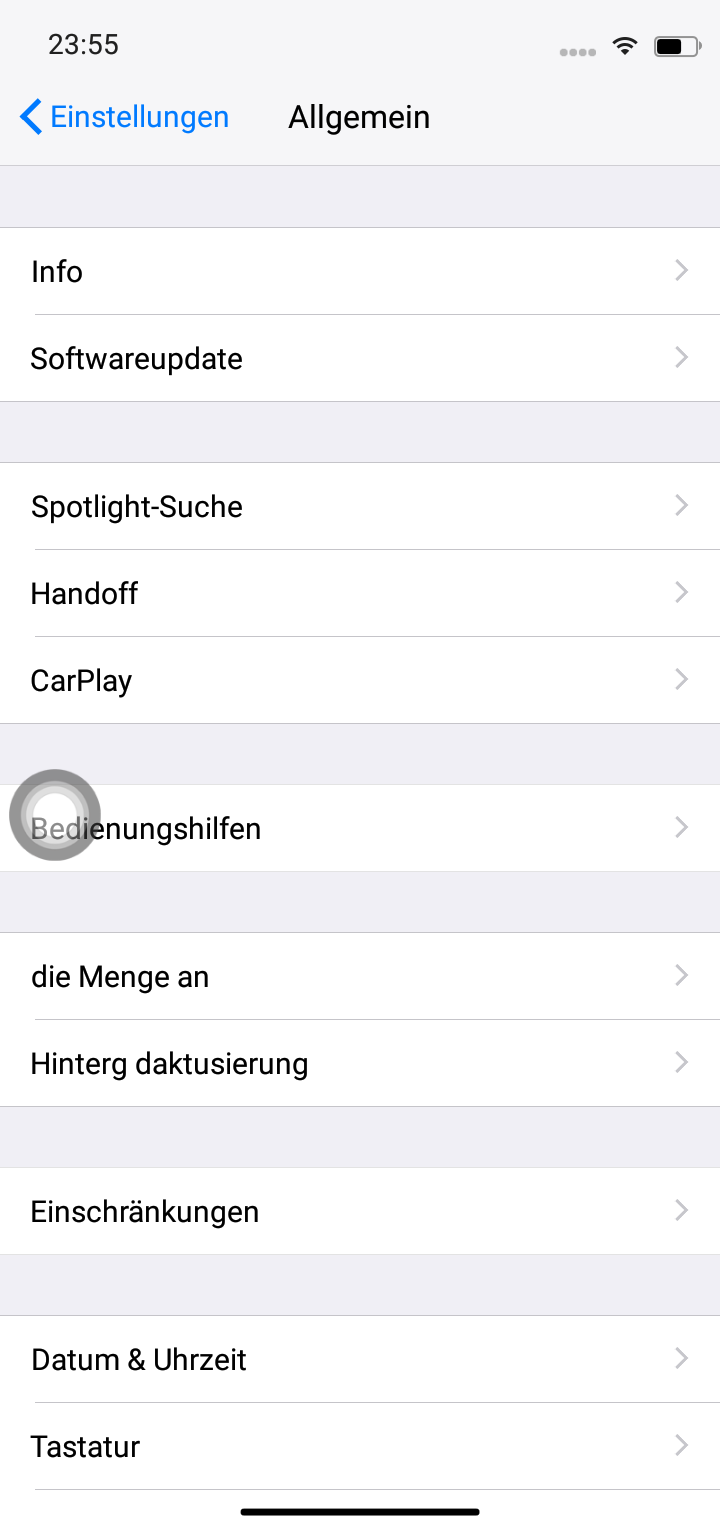The height and width of the screenshot is (1520, 720).
Task: Open Datum & Uhrzeit settings
Action: [360, 1359]
